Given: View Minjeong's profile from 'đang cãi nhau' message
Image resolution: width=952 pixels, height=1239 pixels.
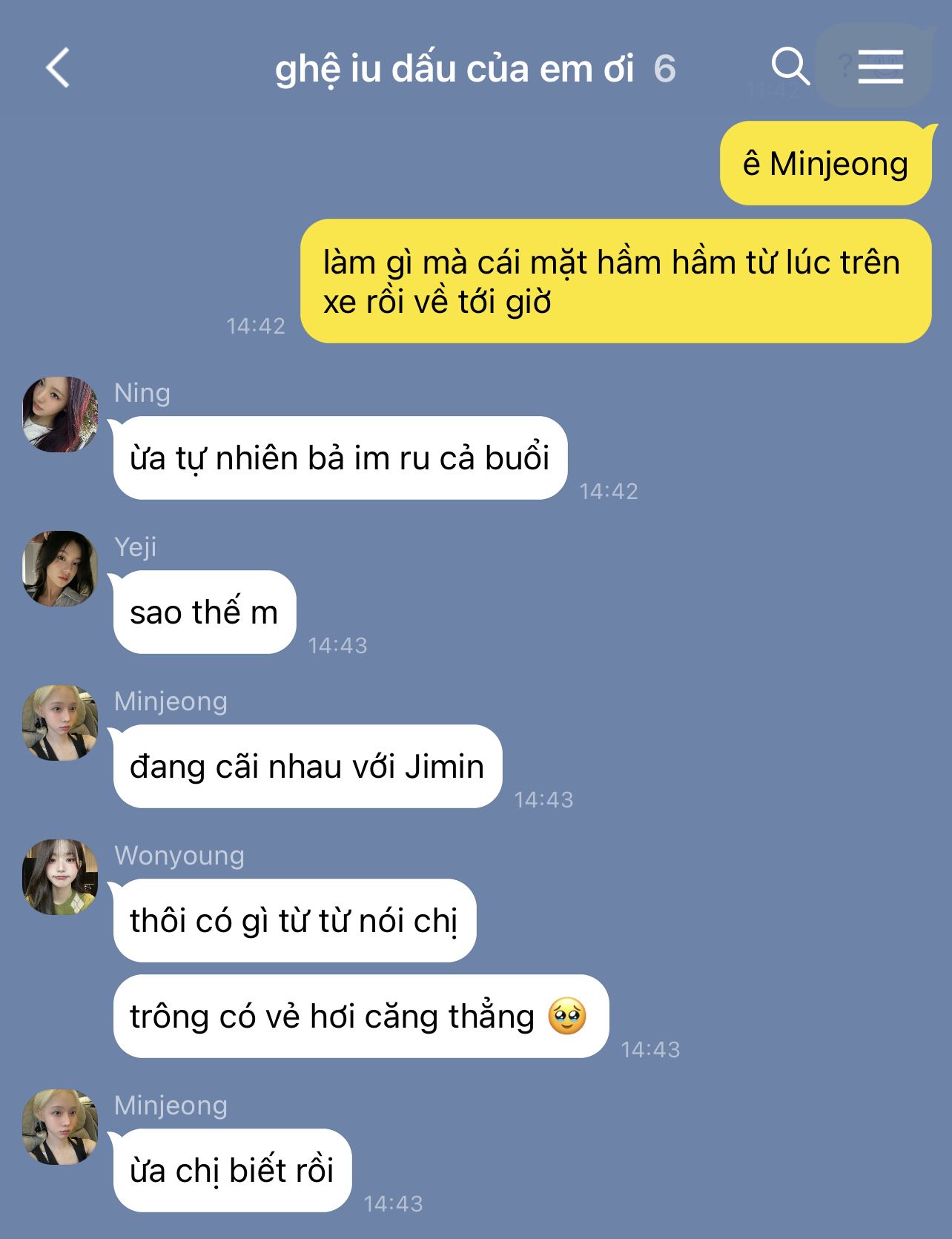Looking at the screenshot, I should coord(60,723).
